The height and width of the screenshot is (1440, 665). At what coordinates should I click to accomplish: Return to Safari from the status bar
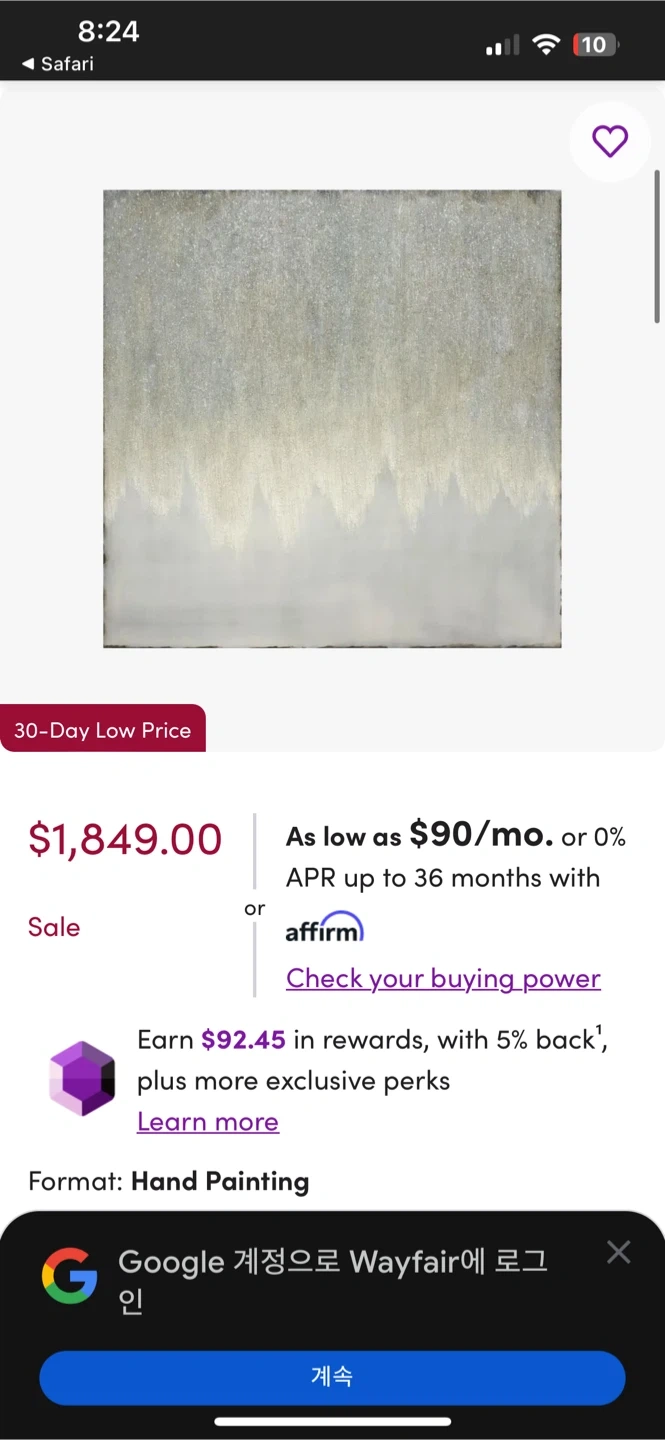pos(58,64)
